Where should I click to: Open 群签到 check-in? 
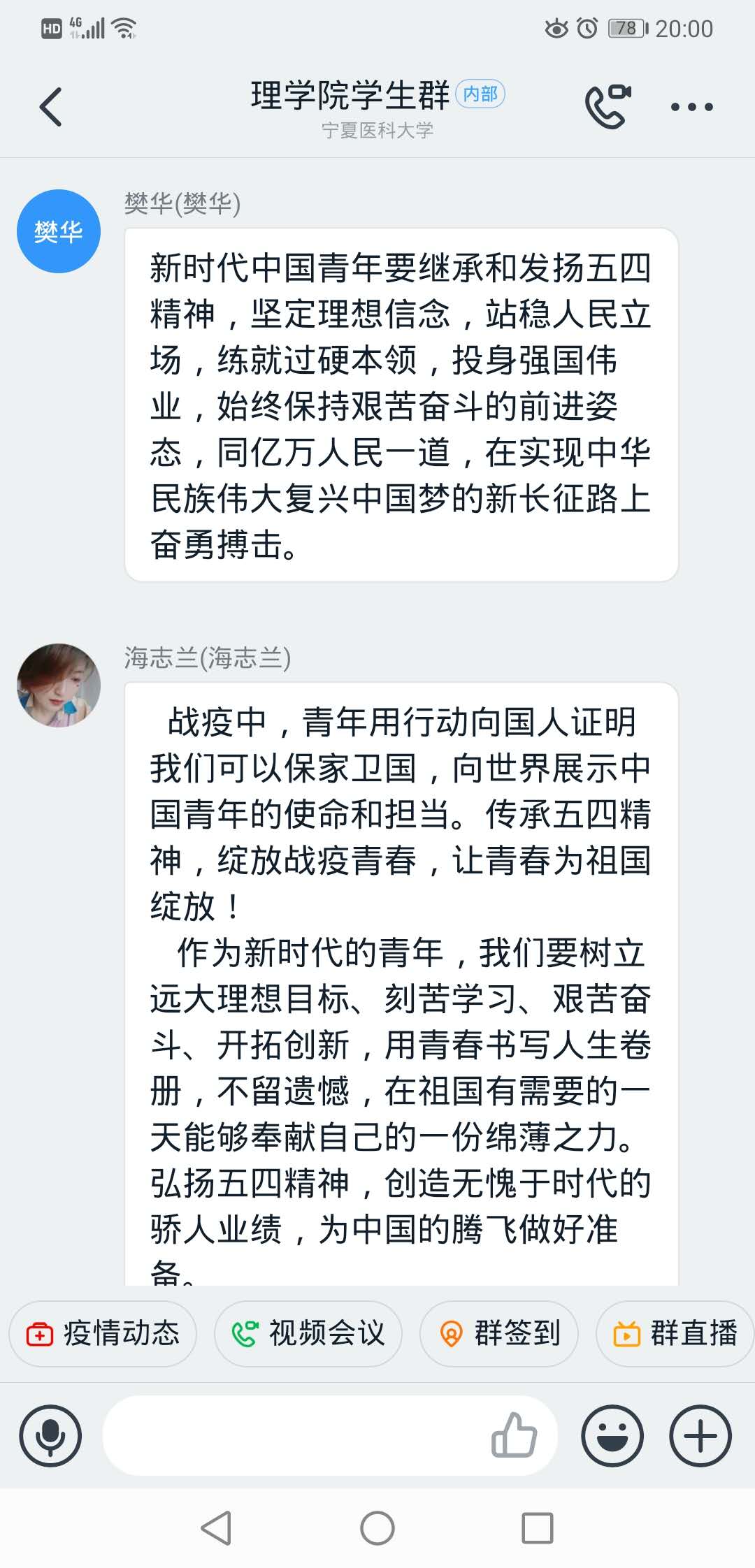499,1334
